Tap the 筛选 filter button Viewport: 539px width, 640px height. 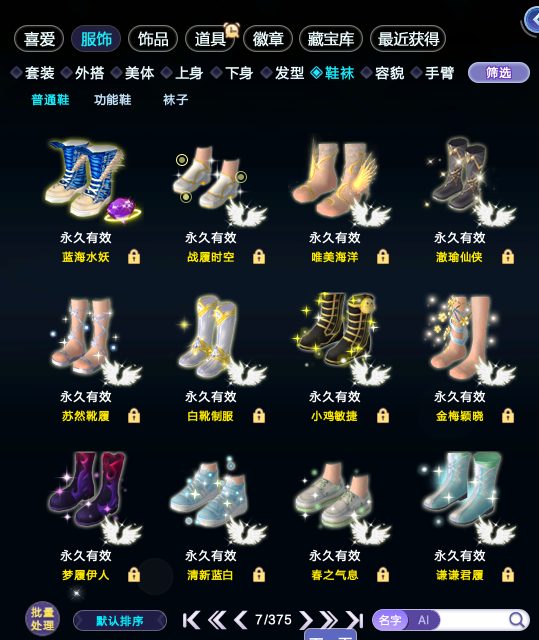(499, 73)
